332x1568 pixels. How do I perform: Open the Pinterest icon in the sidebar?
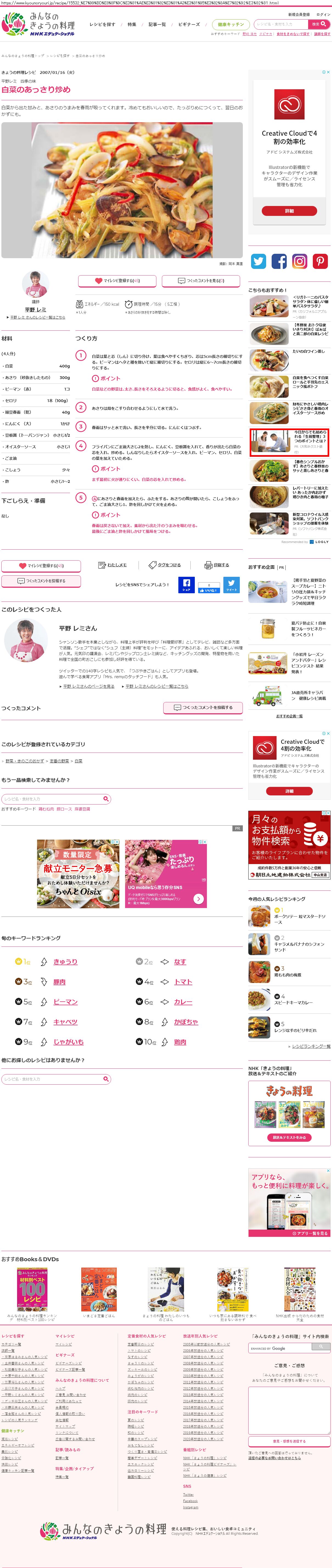[x=320, y=262]
